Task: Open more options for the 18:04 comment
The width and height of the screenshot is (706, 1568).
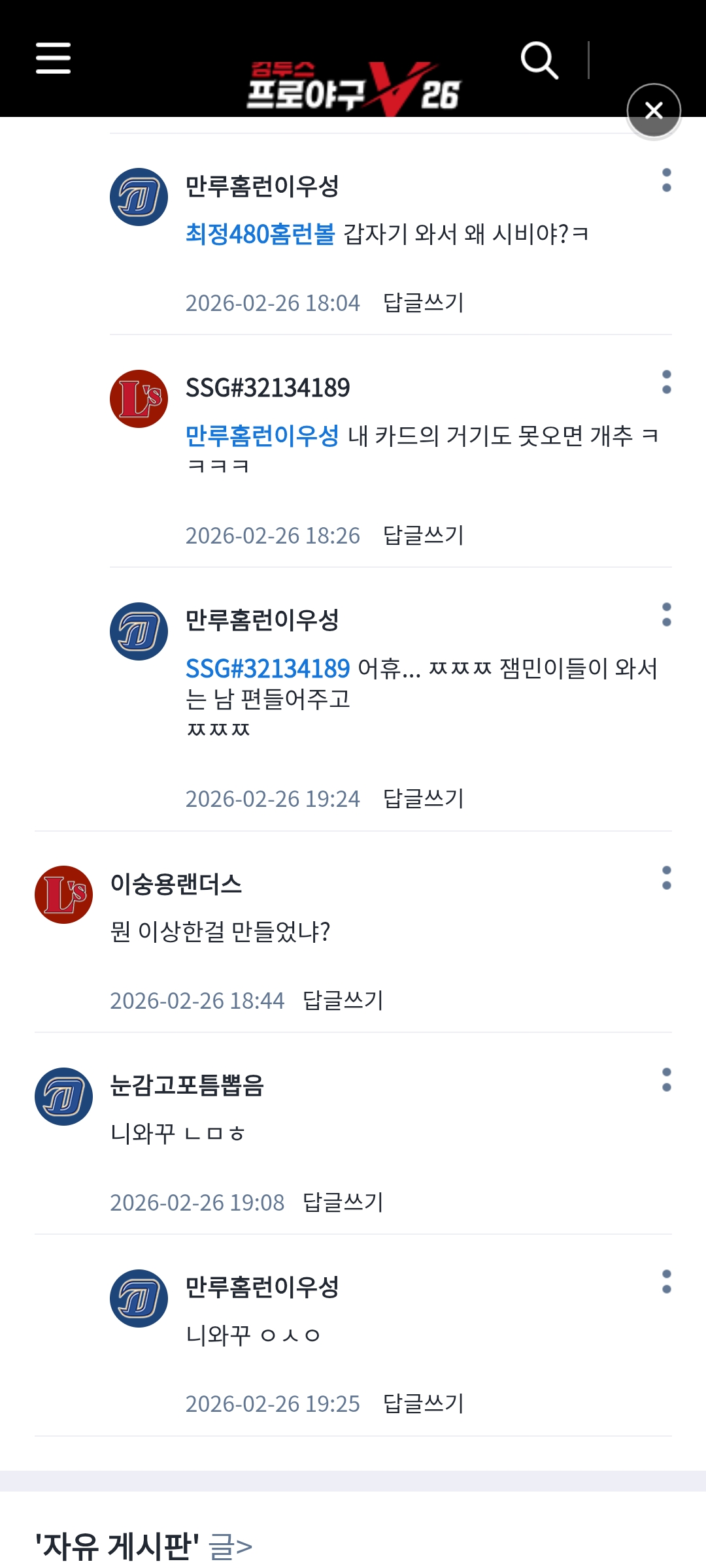Action: [x=666, y=180]
